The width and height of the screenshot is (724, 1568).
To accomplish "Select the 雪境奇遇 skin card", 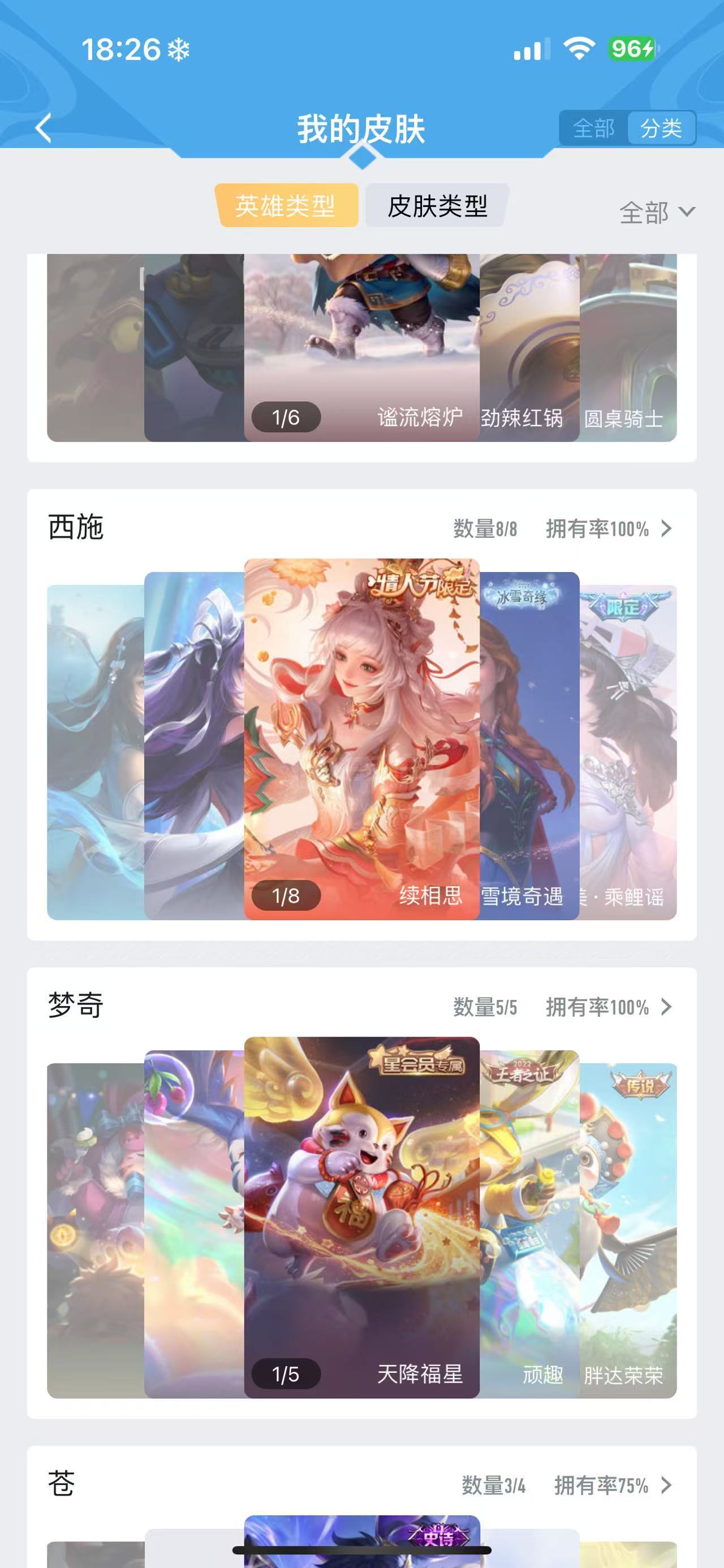I will [x=529, y=746].
